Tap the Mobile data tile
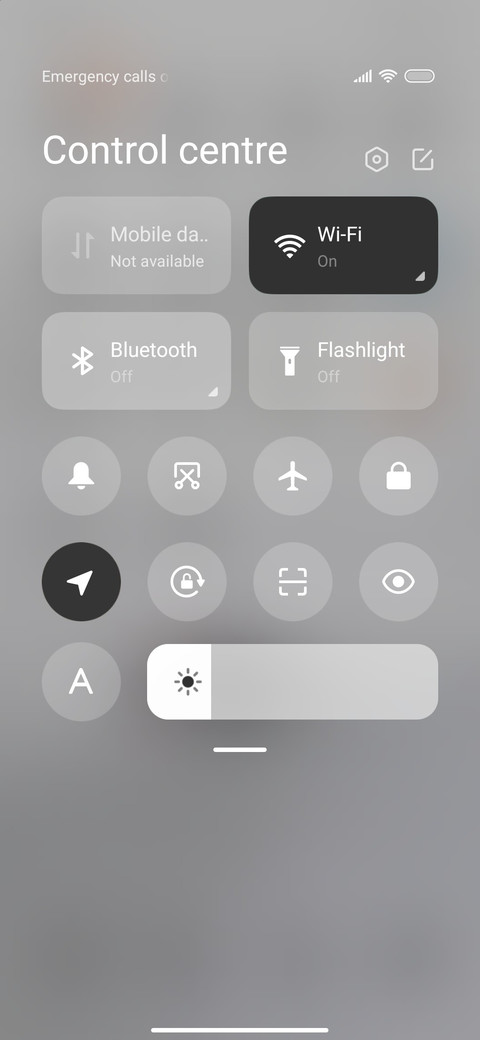 point(137,245)
